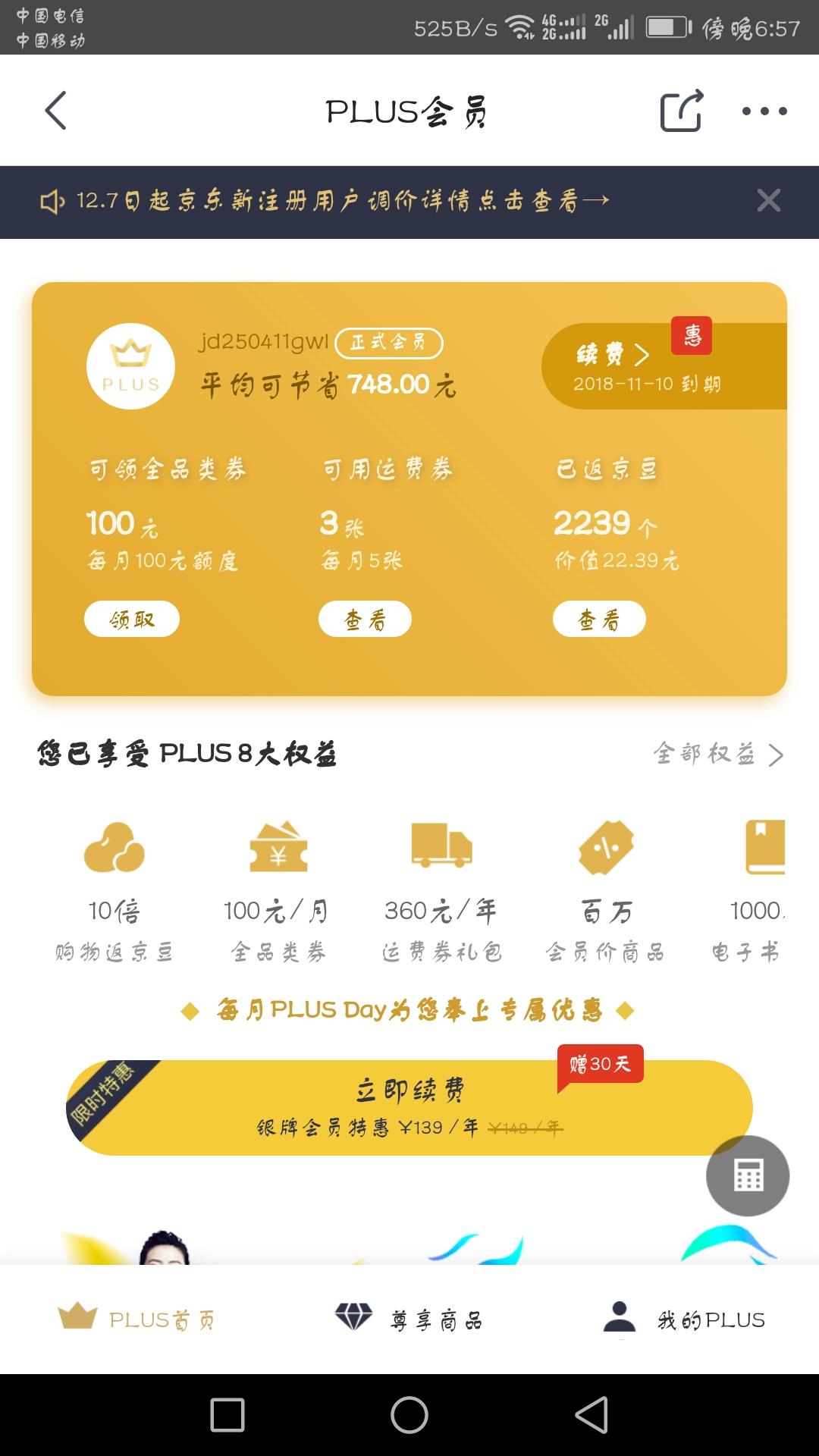Open the 12.7 price adjustment notice
Screen dimensions: 819x1456
click(326, 201)
